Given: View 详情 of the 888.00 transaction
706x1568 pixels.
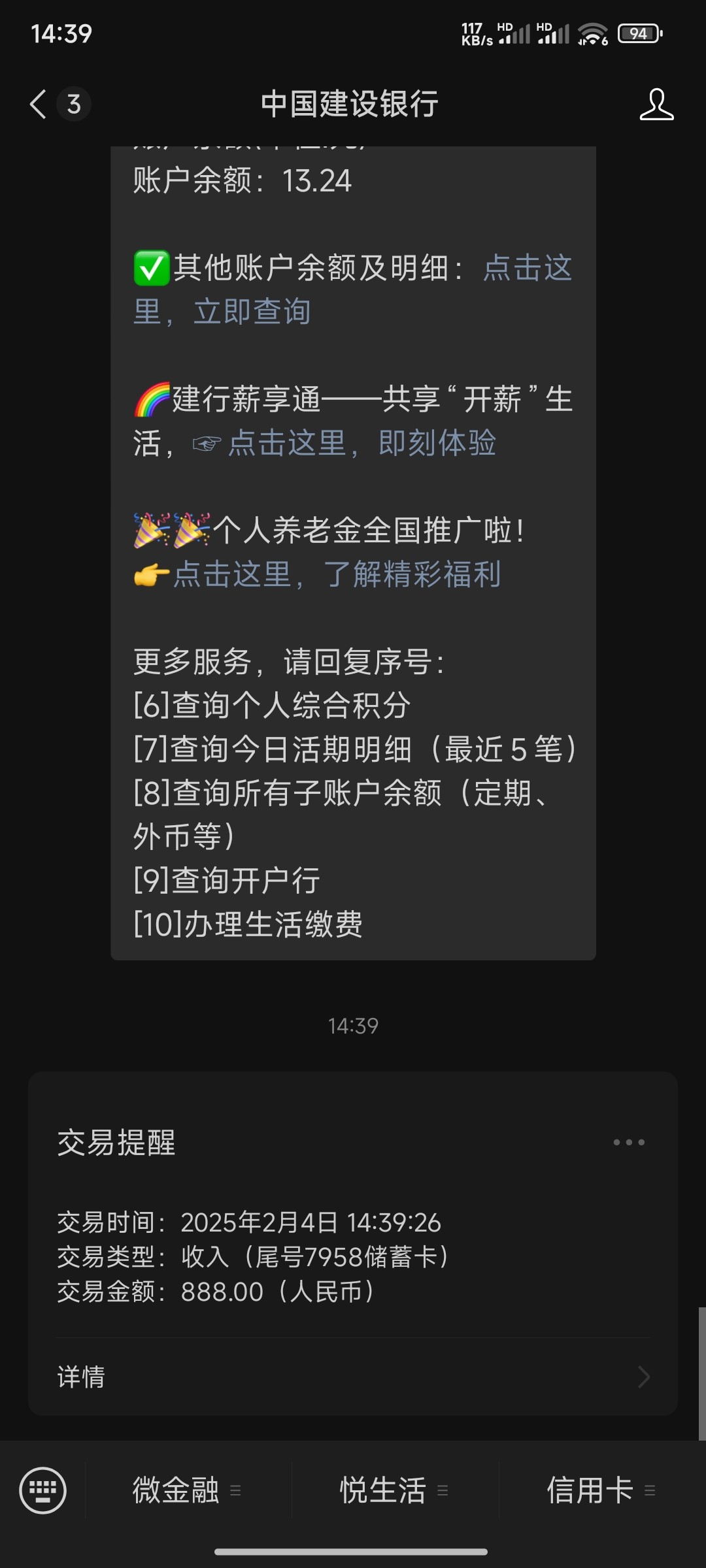Looking at the screenshot, I should coord(353,1377).
